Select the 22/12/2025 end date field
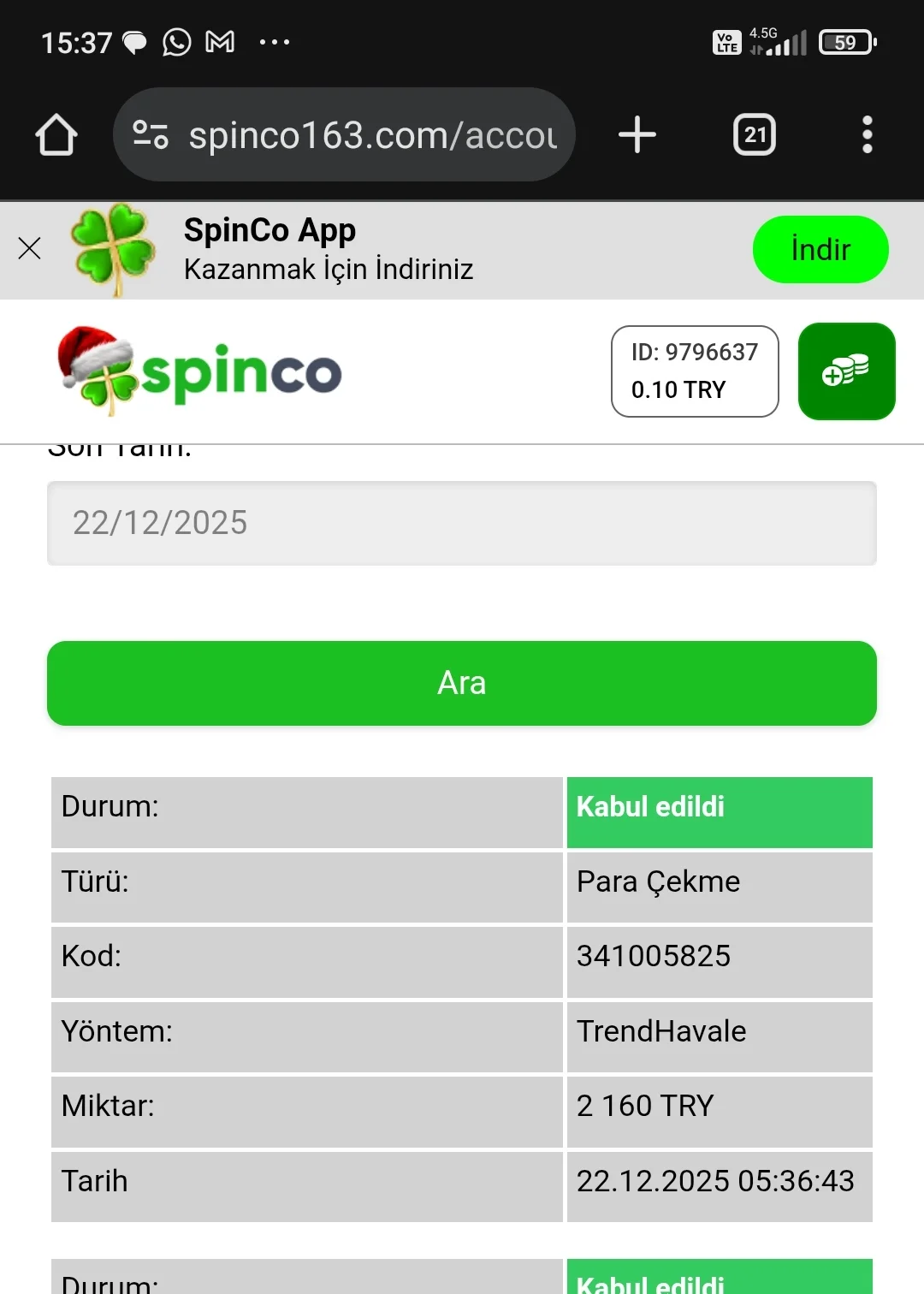Image resolution: width=924 pixels, height=1294 pixels. click(462, 523)
